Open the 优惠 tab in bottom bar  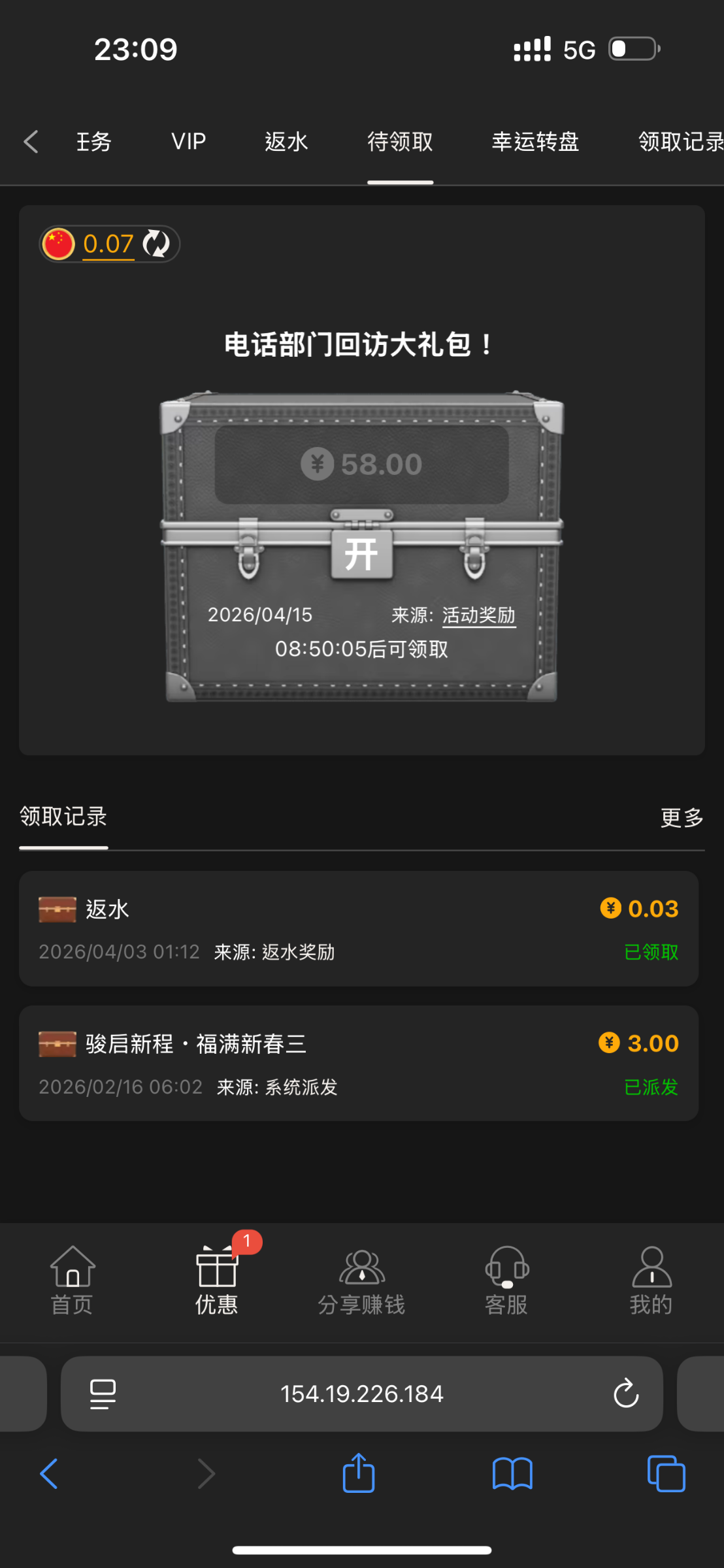pyautogui.click(x=217, y=1281)
